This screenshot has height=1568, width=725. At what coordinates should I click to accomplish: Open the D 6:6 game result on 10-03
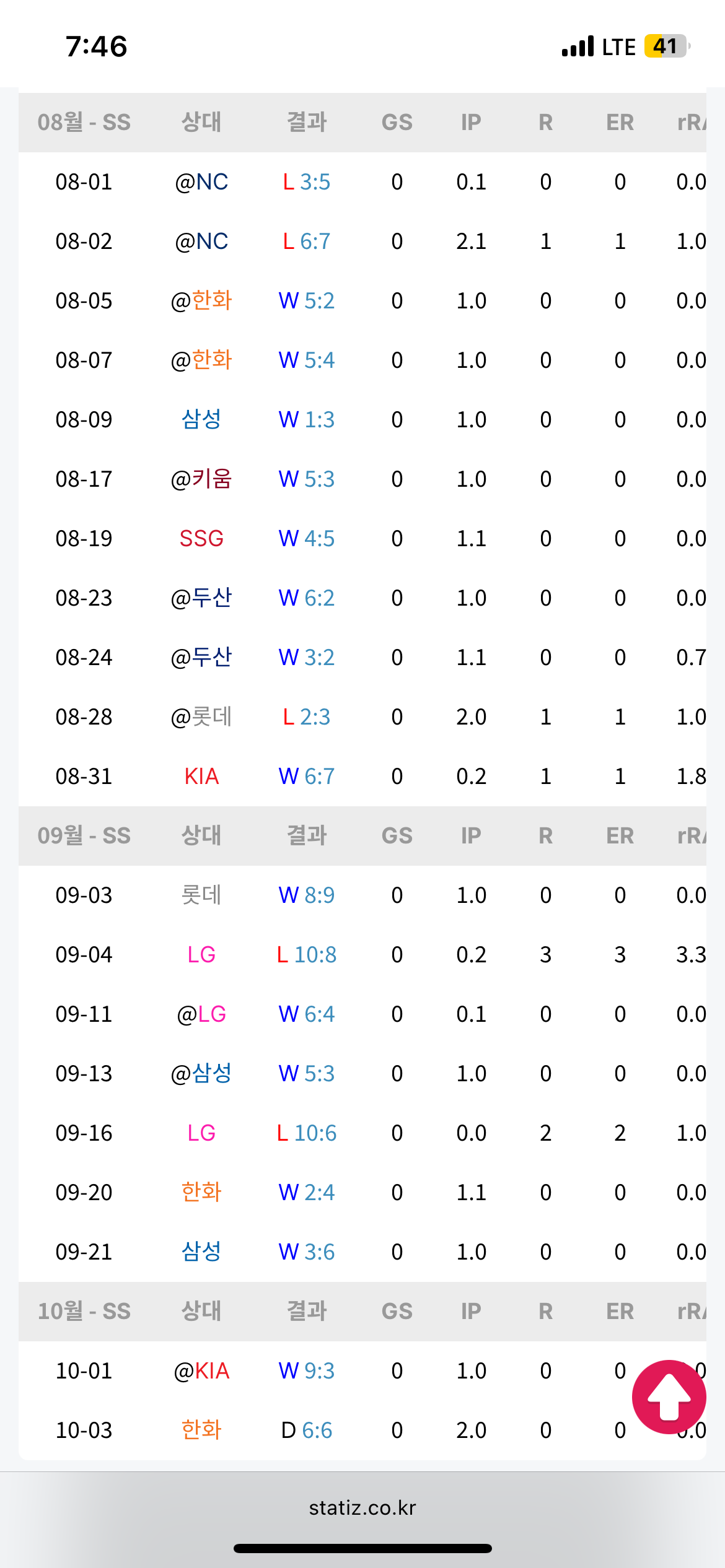(307, 1431)
